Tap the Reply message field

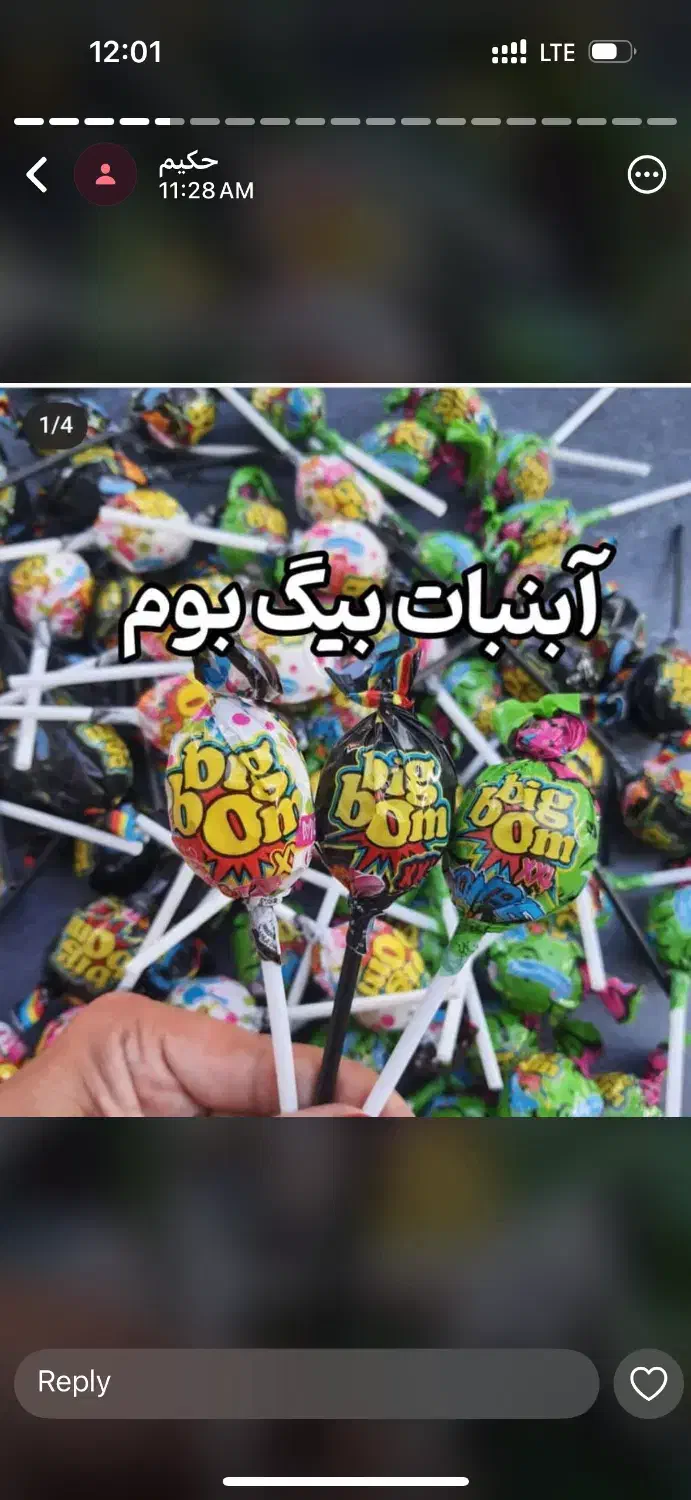[306, 1383]
